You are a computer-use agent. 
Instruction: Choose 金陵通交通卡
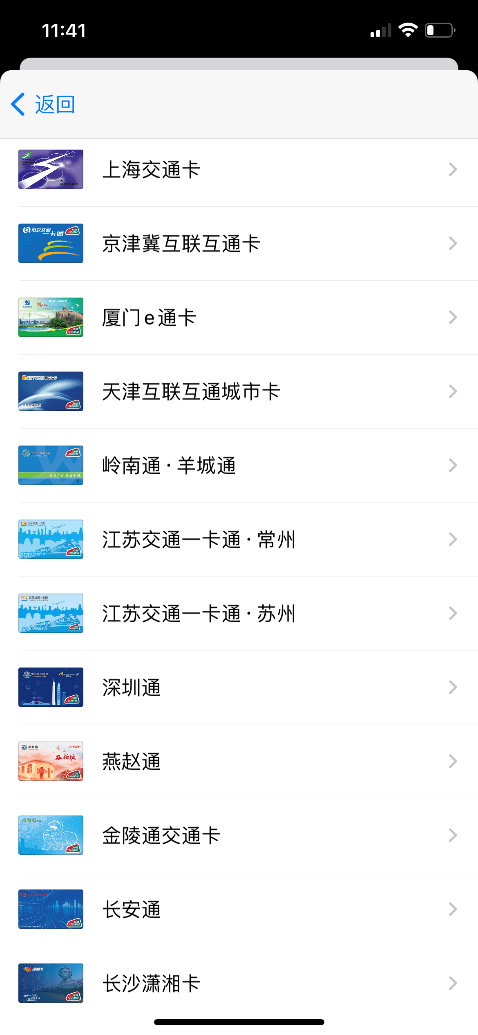tap(239, 835)
